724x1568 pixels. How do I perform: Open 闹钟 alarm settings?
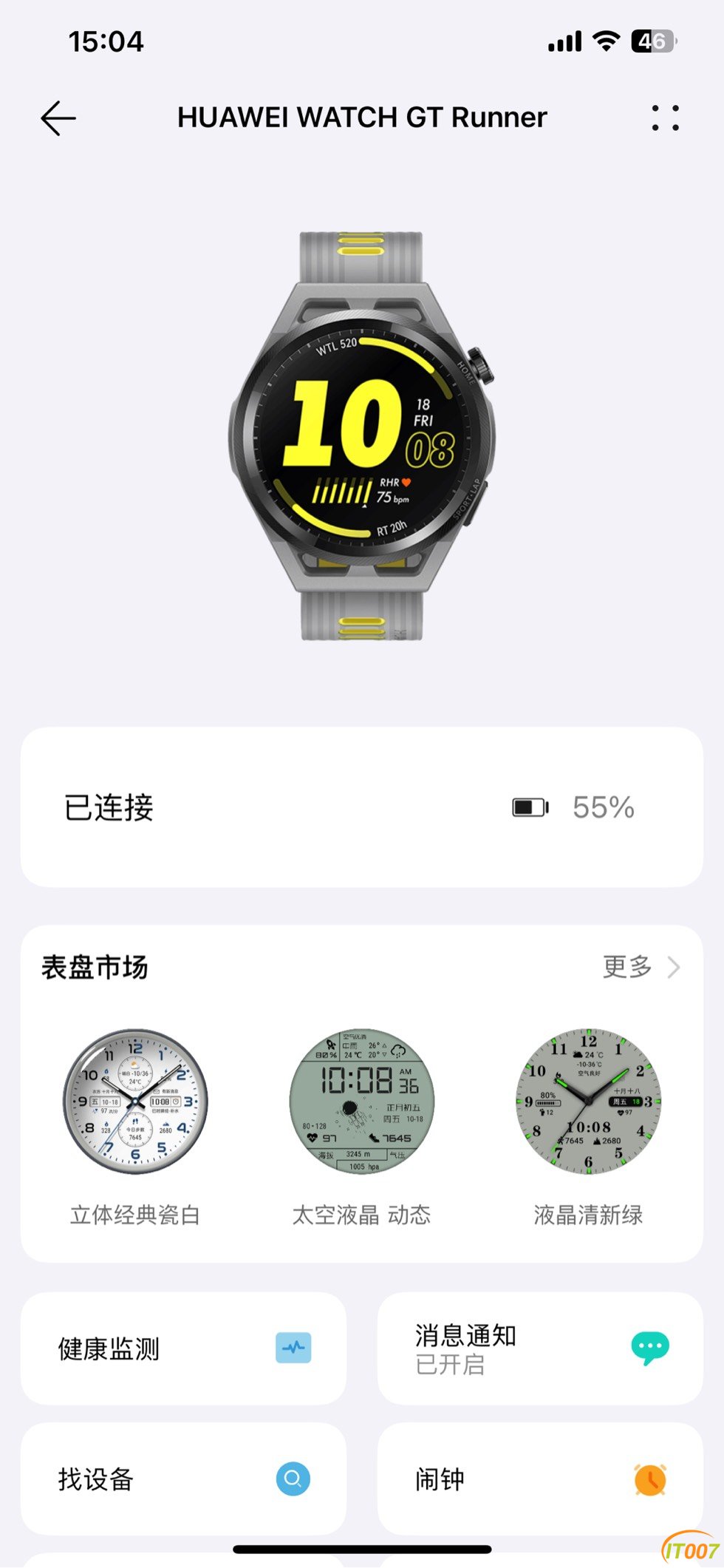pos(540,1479)
